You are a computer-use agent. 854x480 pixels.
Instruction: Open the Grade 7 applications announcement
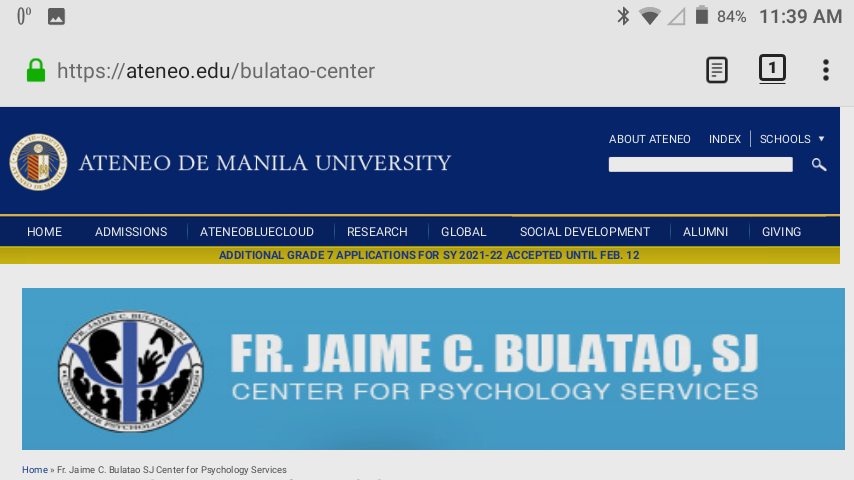(429, 256)
